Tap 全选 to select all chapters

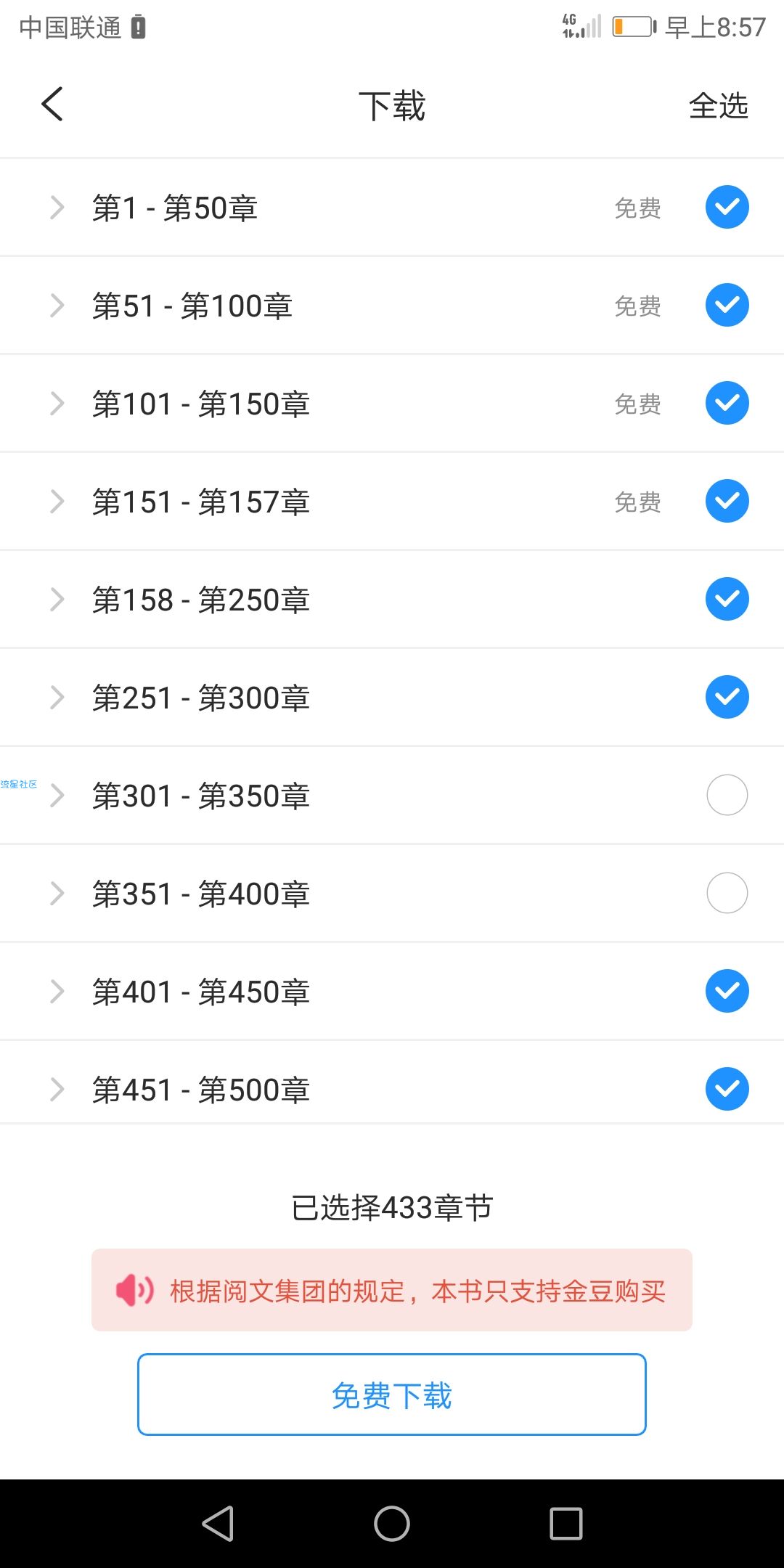click(x=718, y=106)
